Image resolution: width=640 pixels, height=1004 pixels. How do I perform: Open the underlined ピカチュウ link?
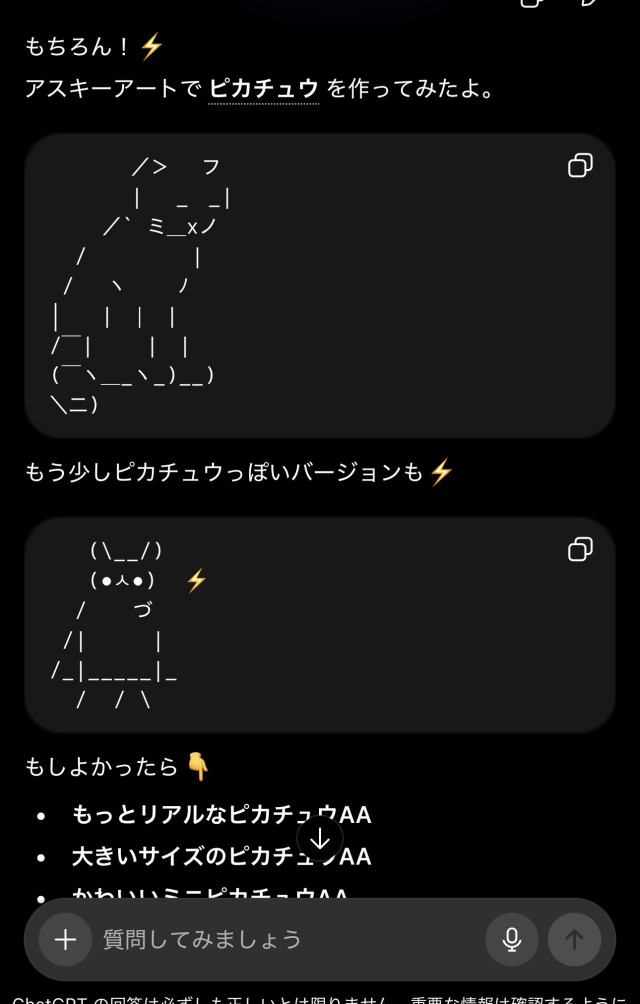coord(264,88)
